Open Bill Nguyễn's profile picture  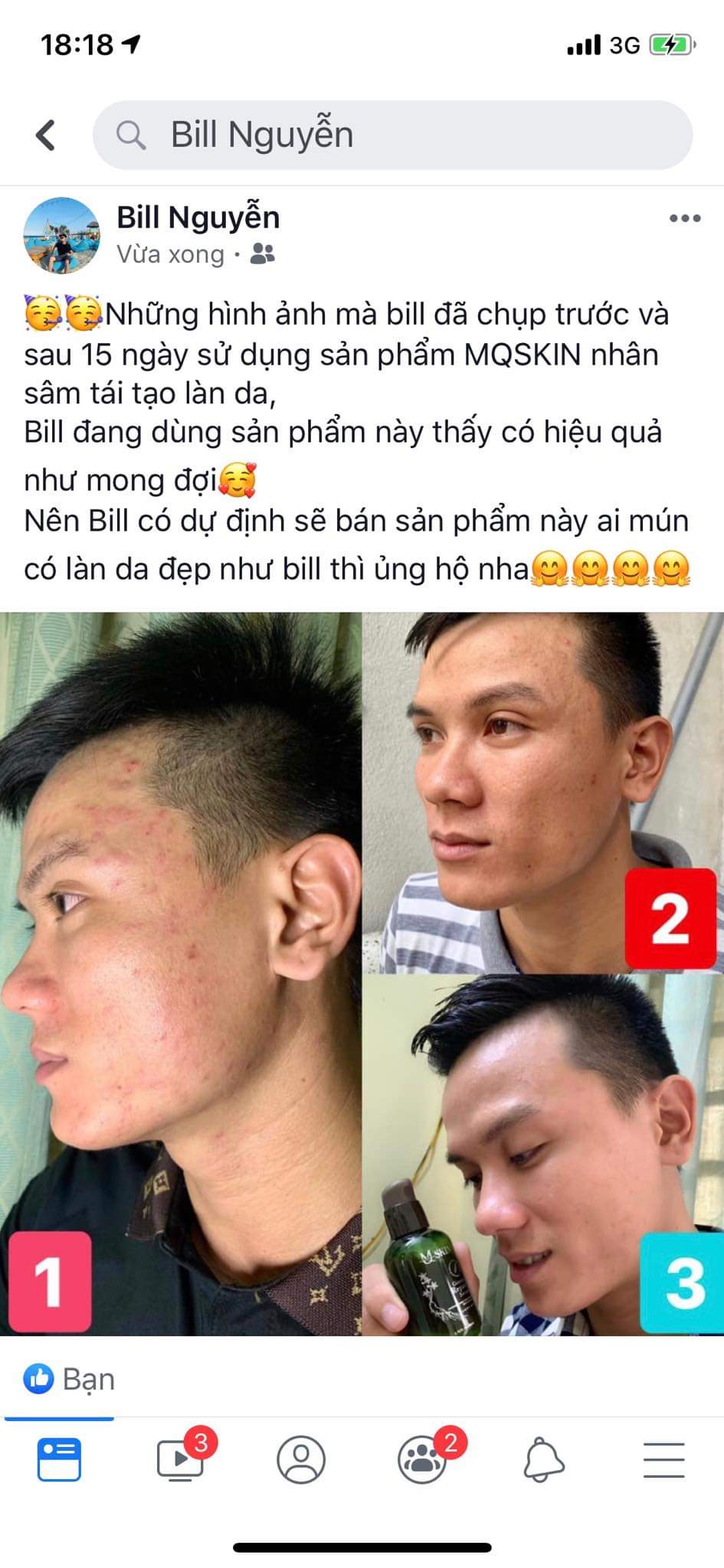[x=62, y=235]
